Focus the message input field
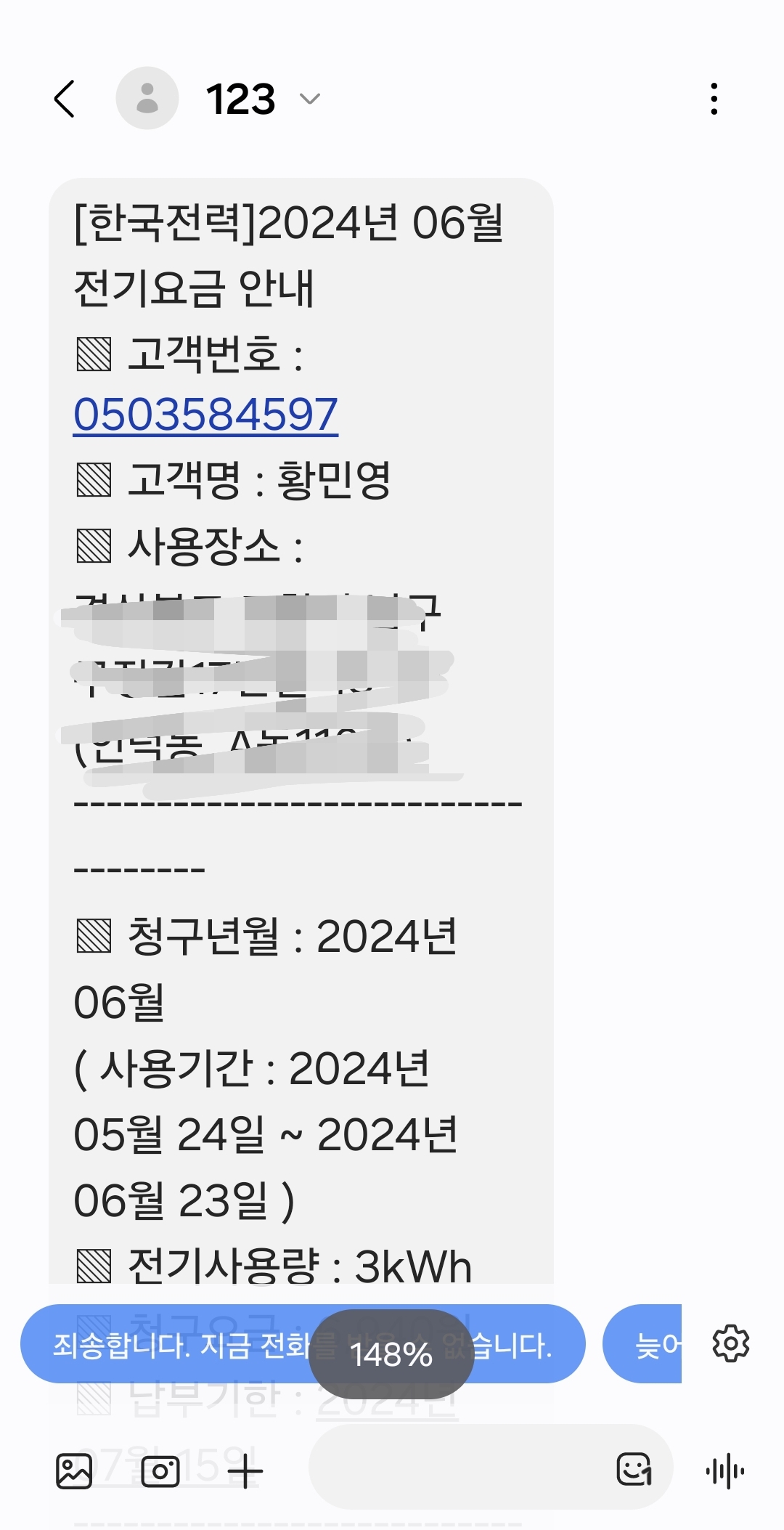This screenshot has width=784, height=1530. 457,1467
